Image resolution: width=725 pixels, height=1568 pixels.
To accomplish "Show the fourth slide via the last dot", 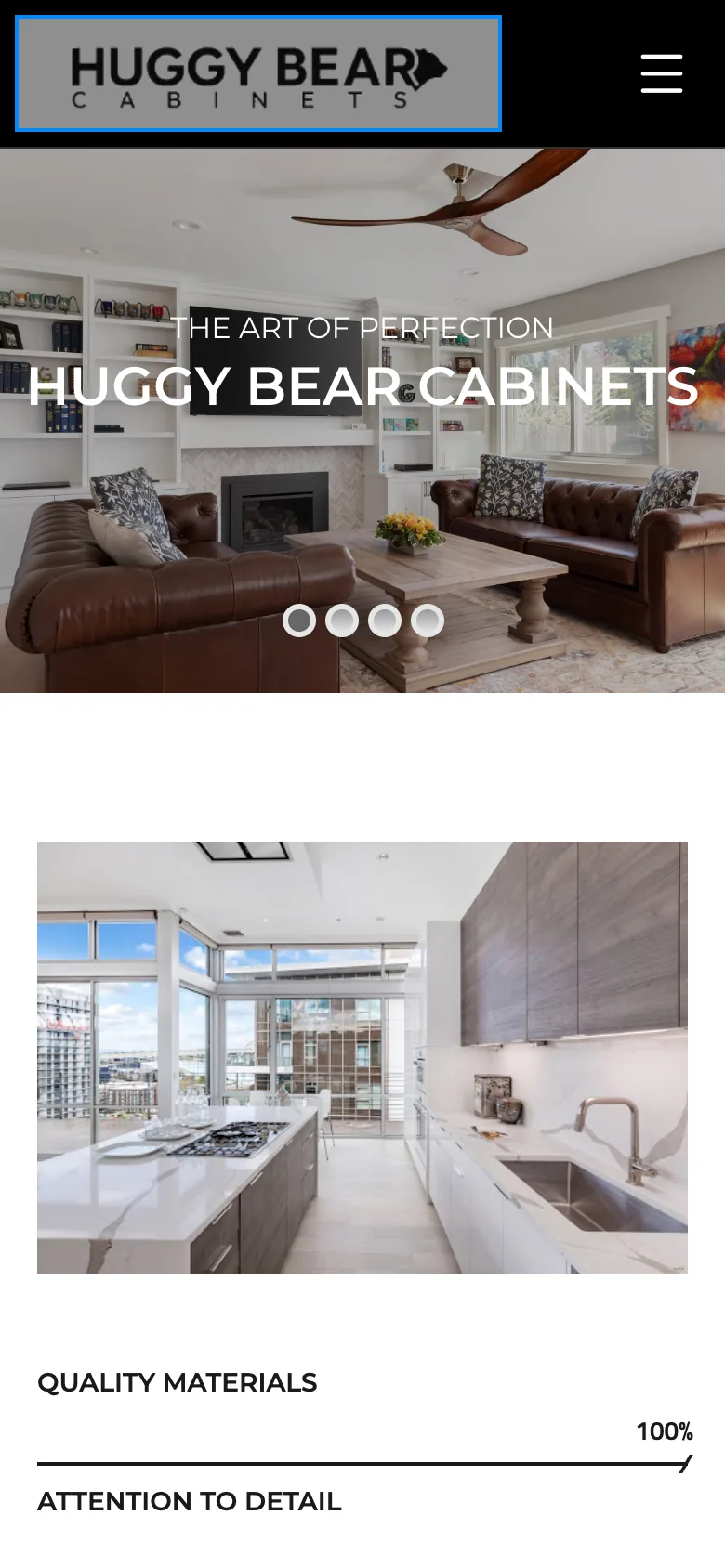I will pos(428,621).
